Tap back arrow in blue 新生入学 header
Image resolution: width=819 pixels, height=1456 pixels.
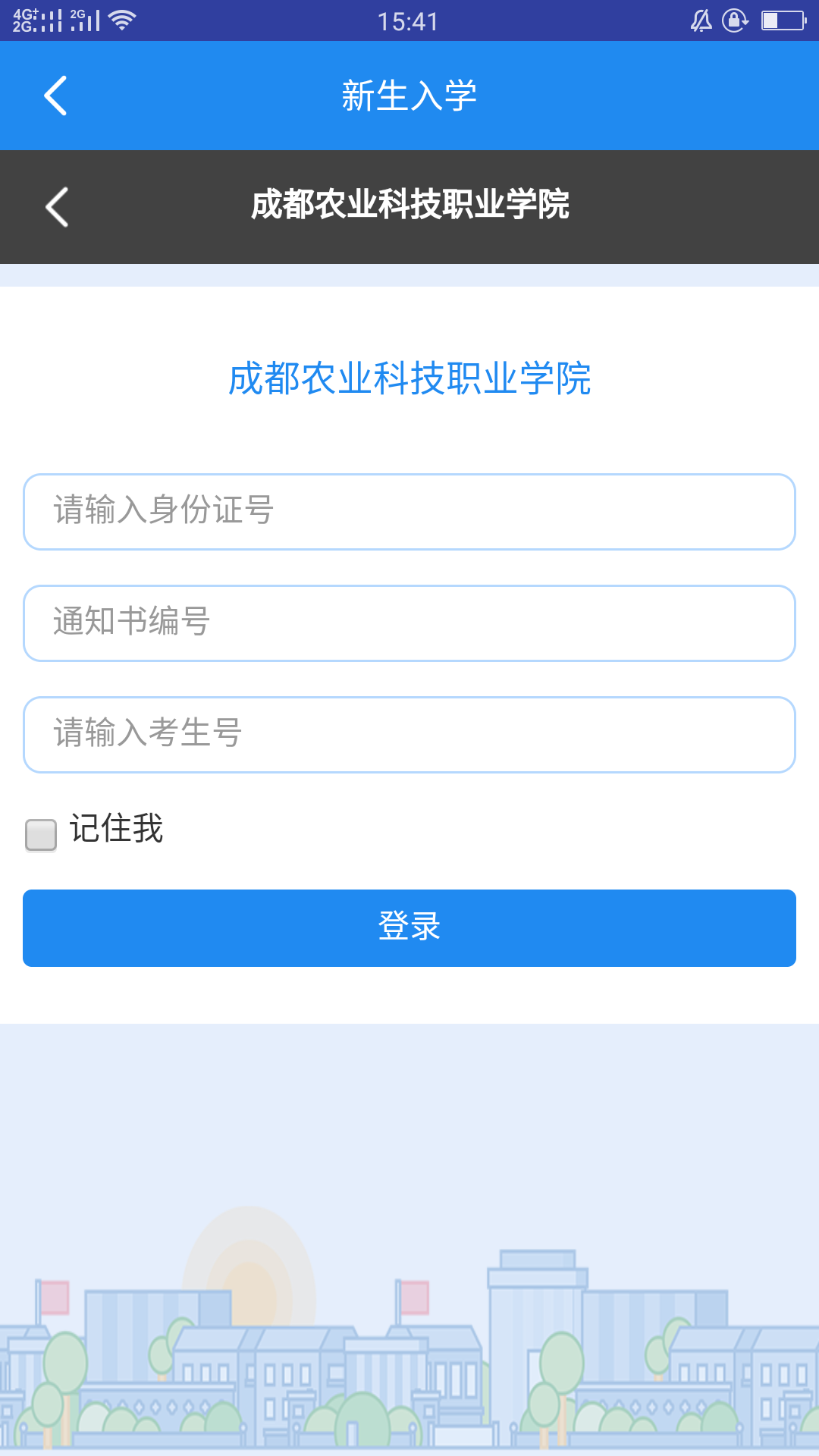pyautogui.click(x=55, y=96)
